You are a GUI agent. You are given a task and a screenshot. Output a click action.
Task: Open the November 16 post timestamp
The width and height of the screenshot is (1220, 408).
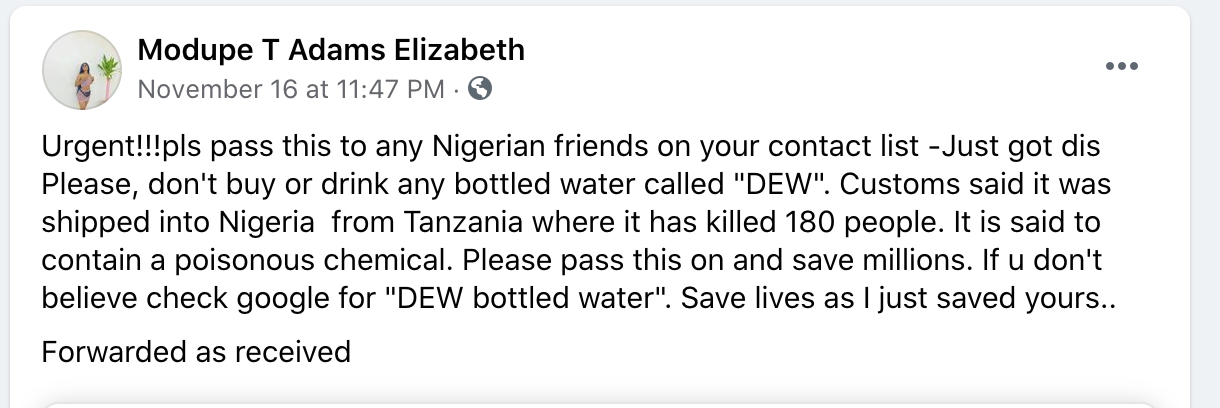290,89
